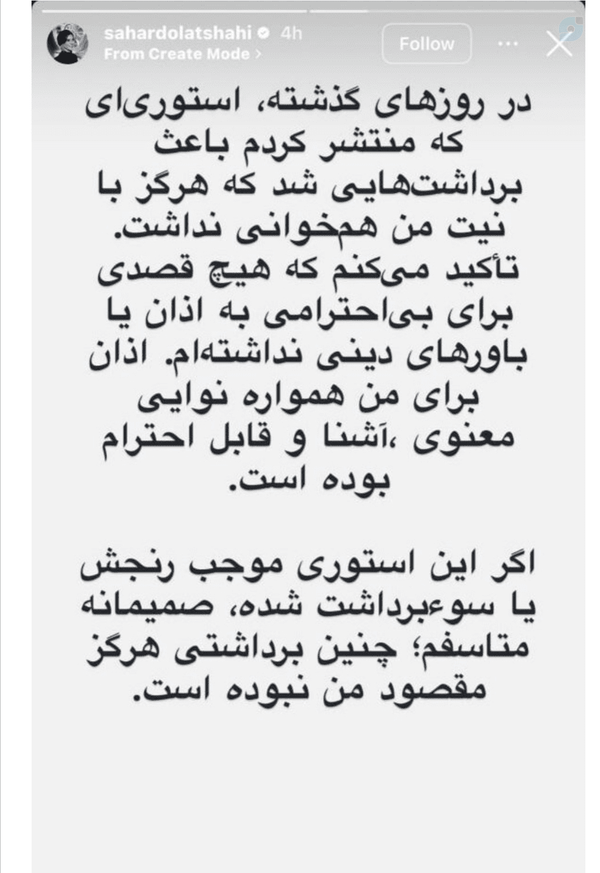Close the story viewer
The image size is (600, 873).
(559, 43)
